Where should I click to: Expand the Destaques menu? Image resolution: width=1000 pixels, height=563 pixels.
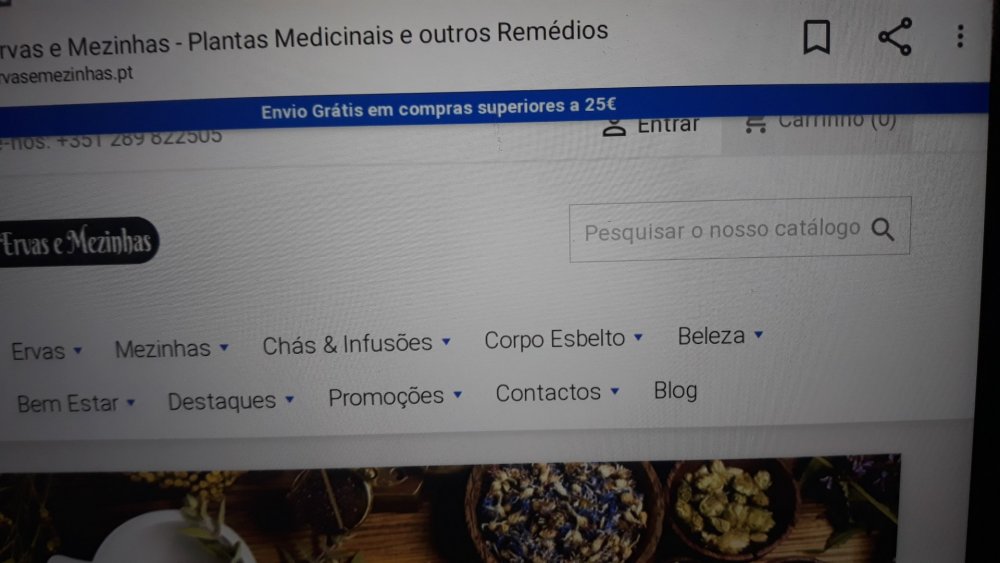[x=231, y=401]
